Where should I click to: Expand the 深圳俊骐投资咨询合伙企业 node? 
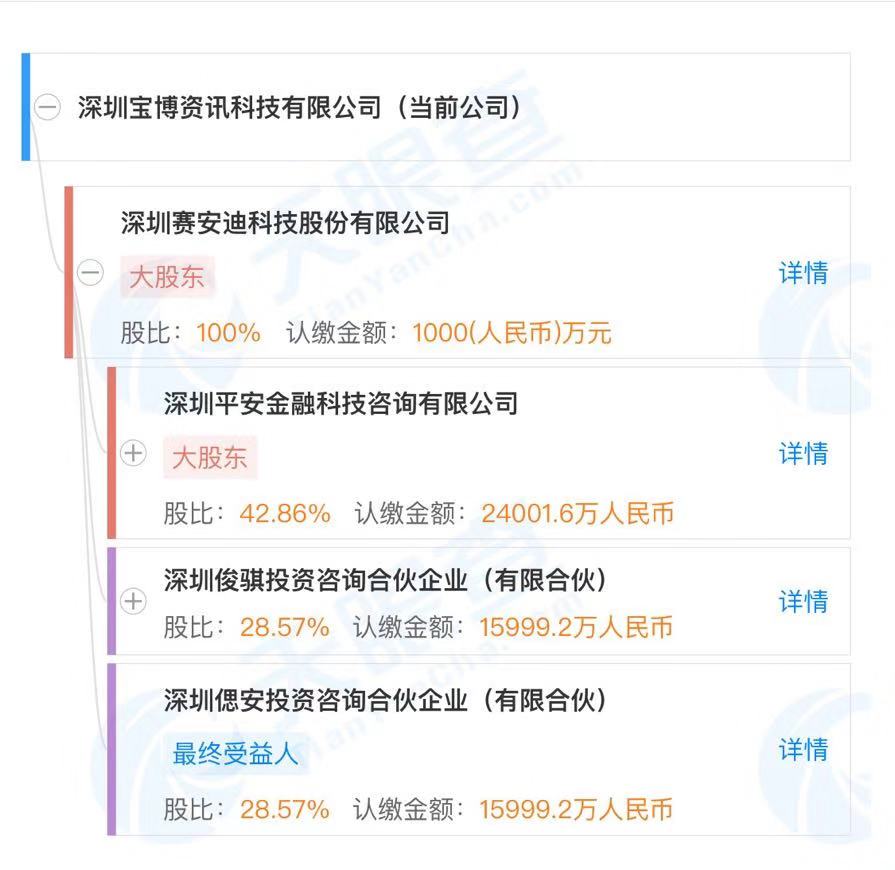pos(133,601)
